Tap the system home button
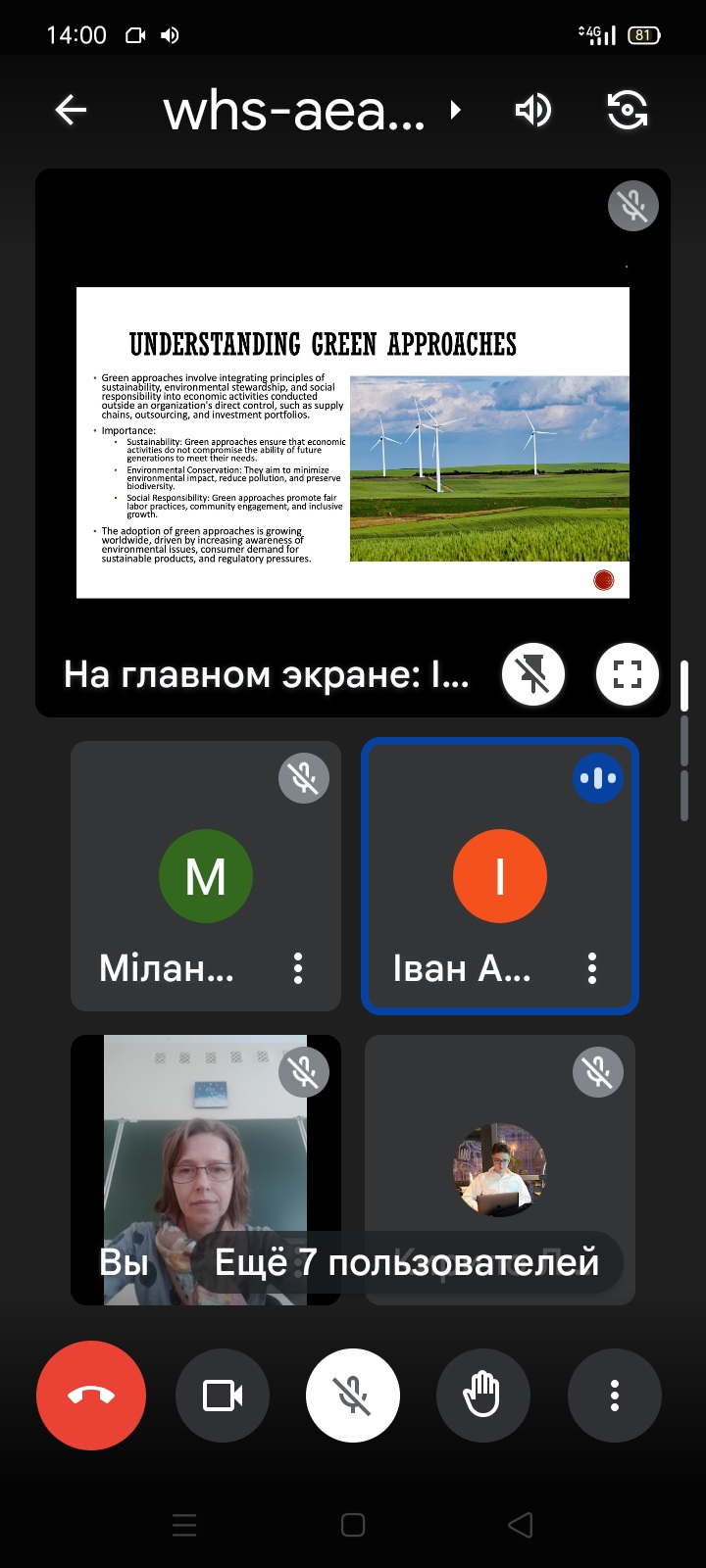The width and height of the screenshot is (706, 1568). tap(353, 1525)
